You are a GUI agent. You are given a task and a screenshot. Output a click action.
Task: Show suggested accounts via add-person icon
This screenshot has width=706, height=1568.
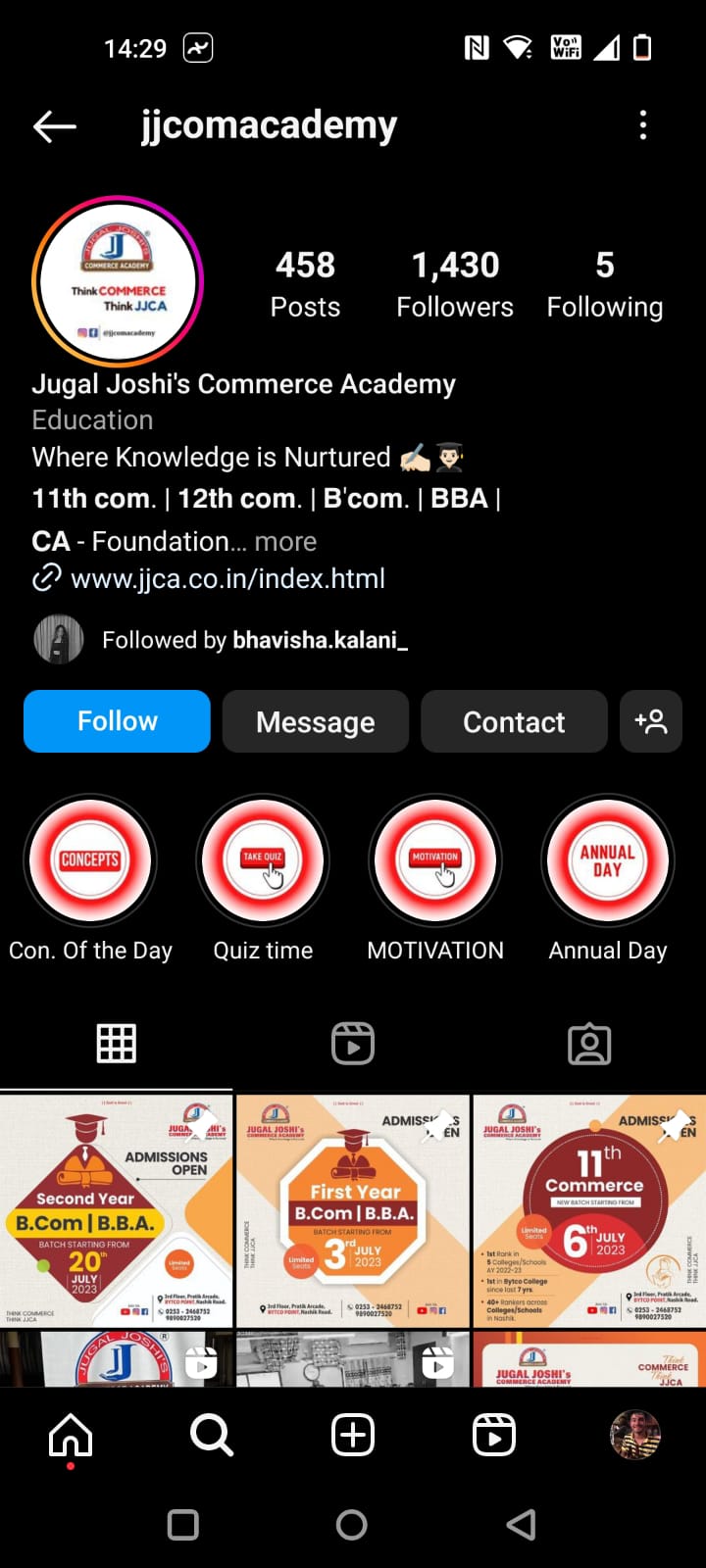point(651,721)
